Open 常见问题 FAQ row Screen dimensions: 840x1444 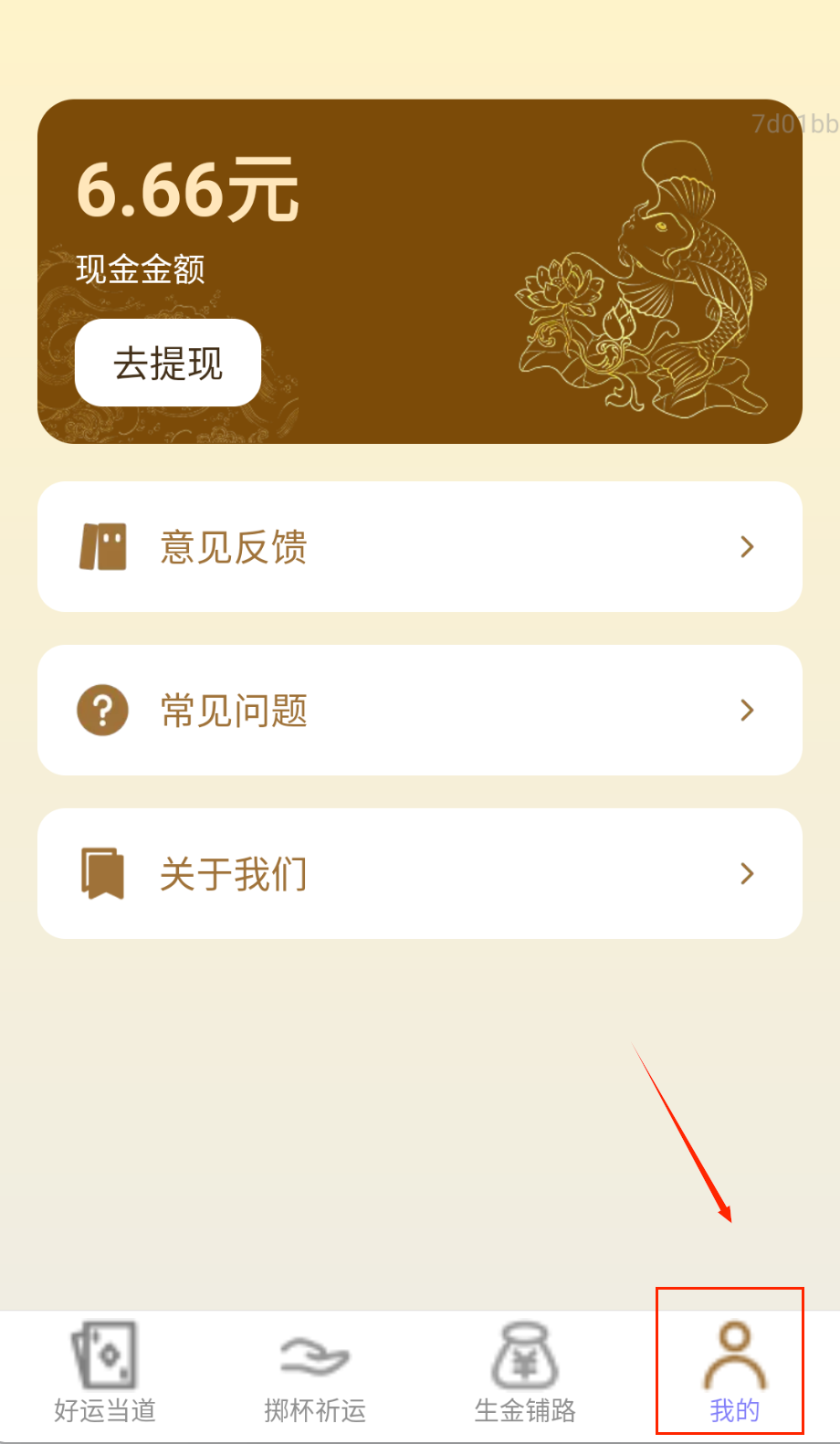(x=419, y=710)
